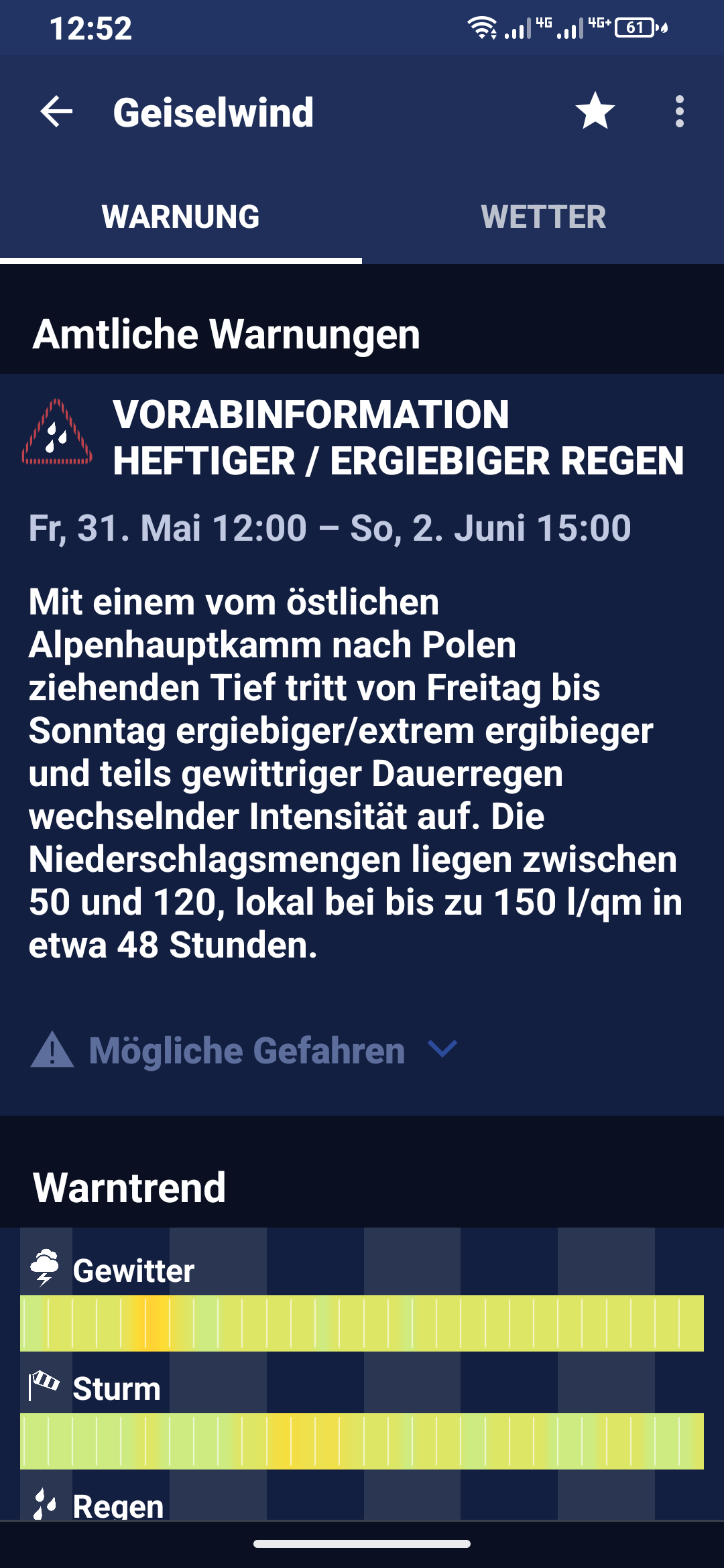This screenshot has height=1568, width=724.
Task: Switch to the WETTER tab
Action: point(543,217)
